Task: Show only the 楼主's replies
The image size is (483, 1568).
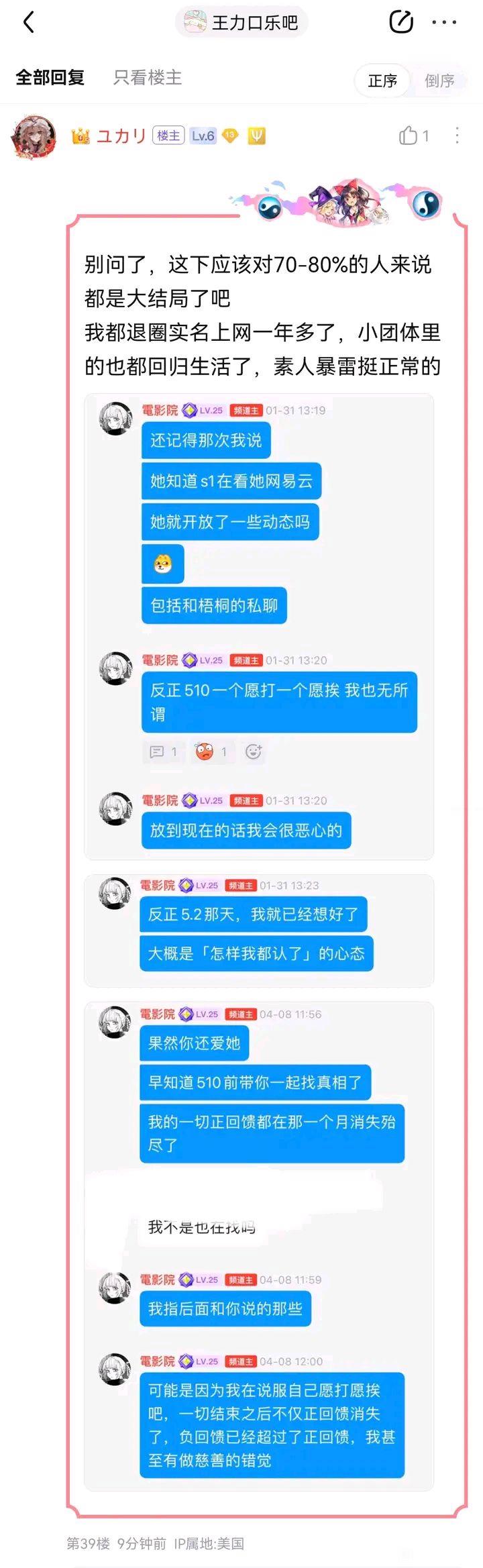Action: [147, 78]
